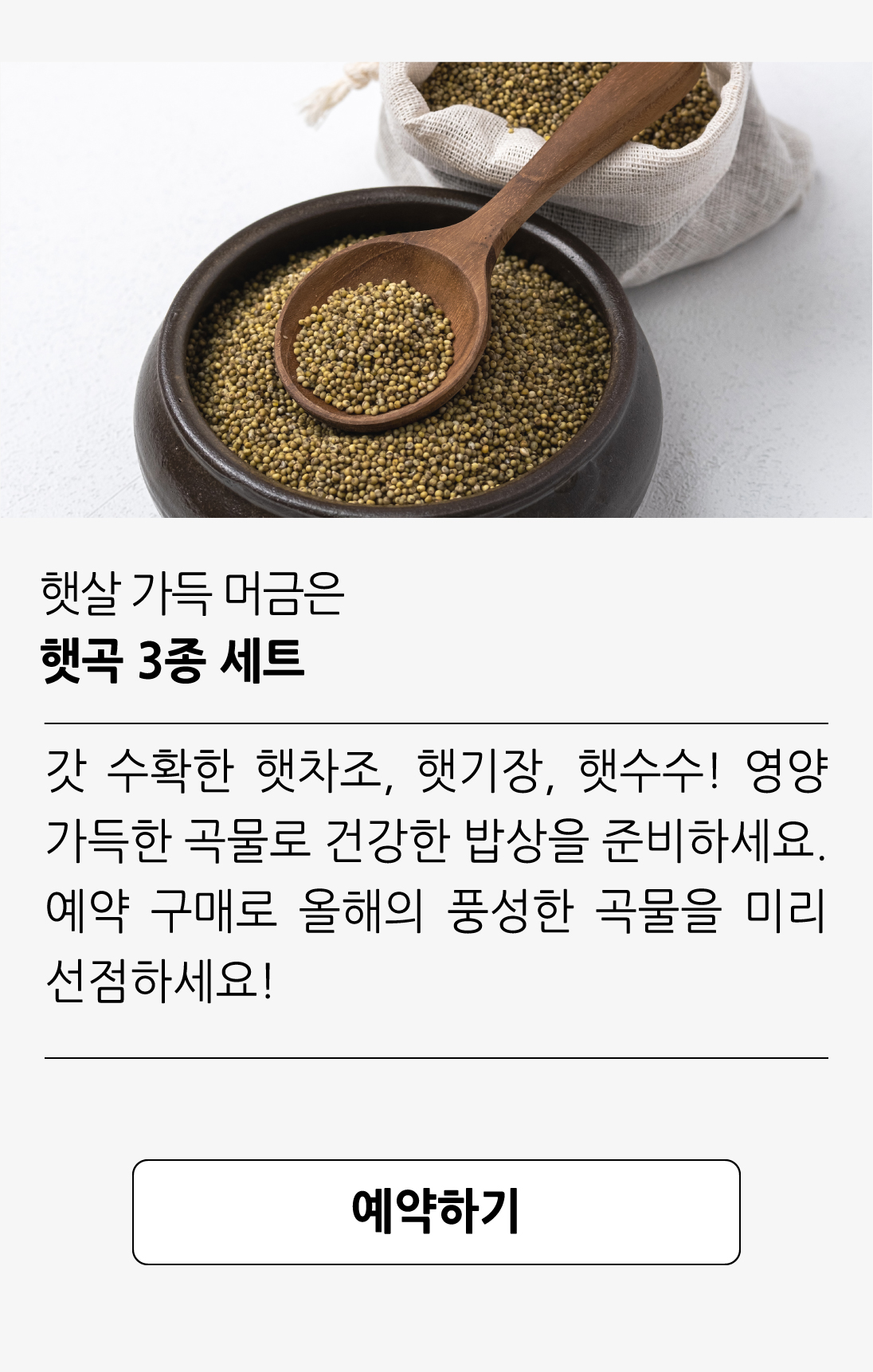
Task: Tap the 예약하기 button
Action: [436, 1211]
